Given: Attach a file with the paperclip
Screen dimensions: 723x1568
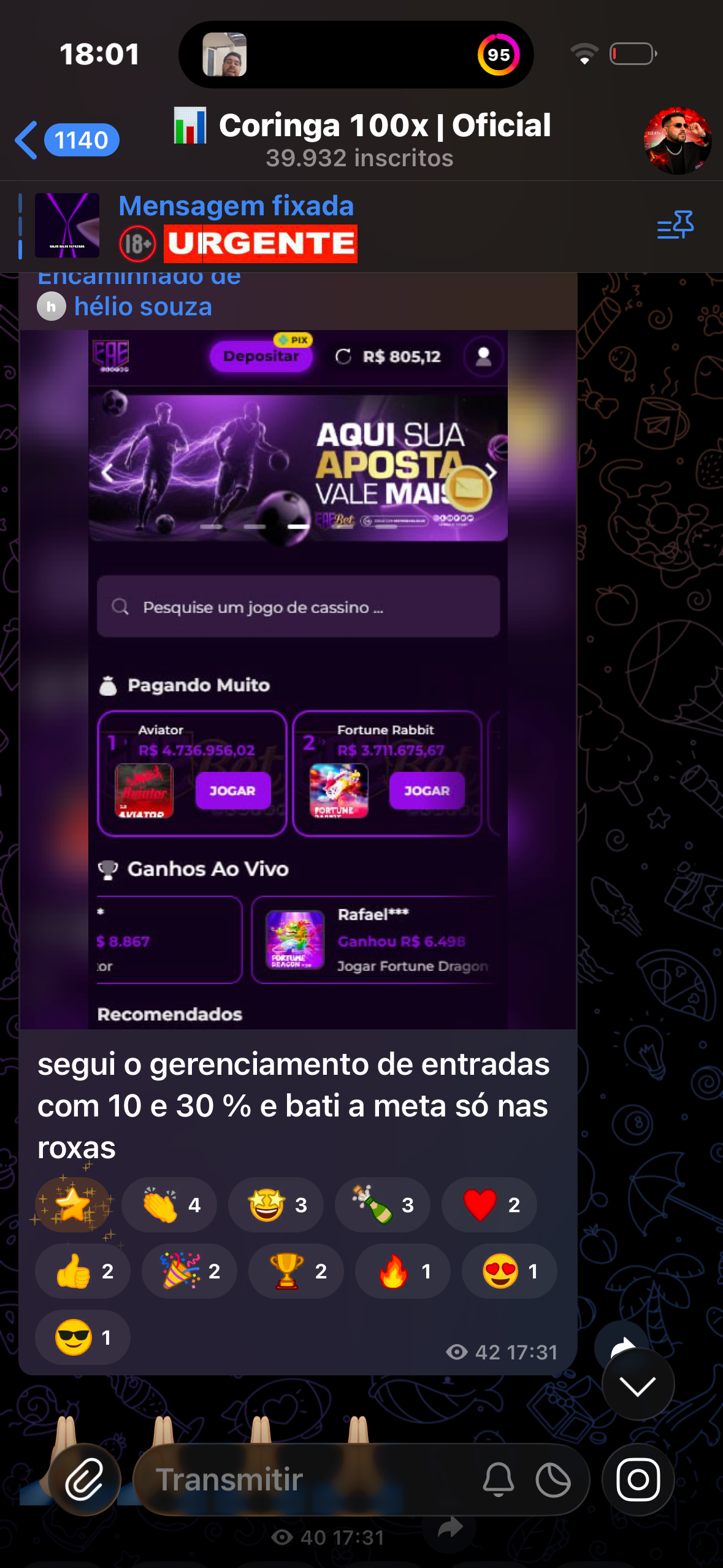Looking at the screenshot, I should [x=85, y=1480].
